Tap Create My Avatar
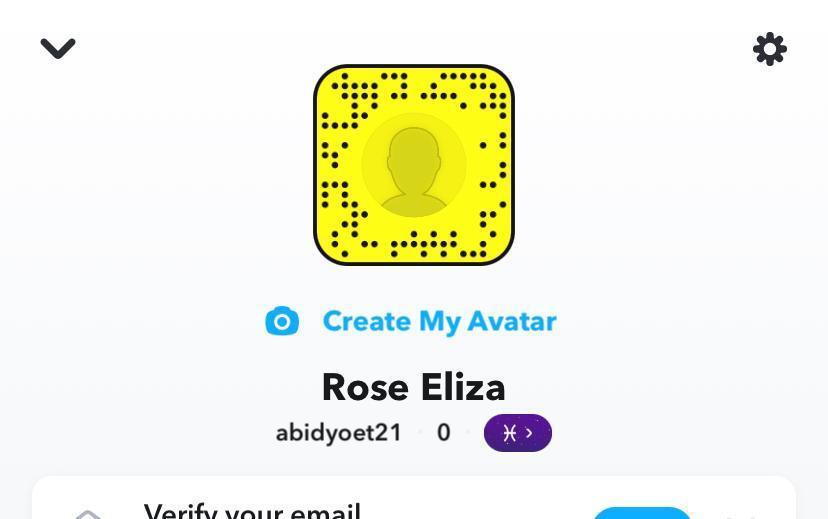828x519 pixels. [412, 321]
